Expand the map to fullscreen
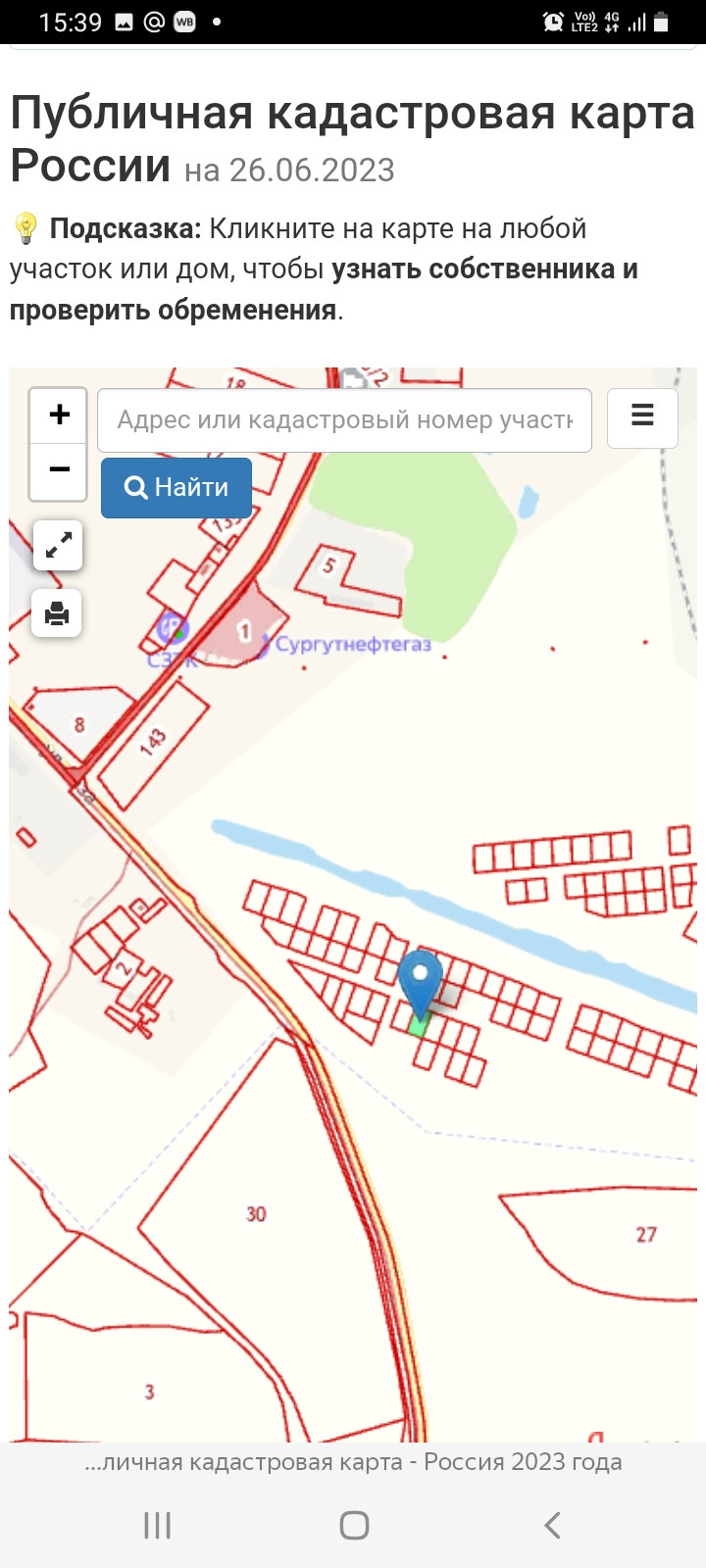706x1568 pixels. (58, 545)
